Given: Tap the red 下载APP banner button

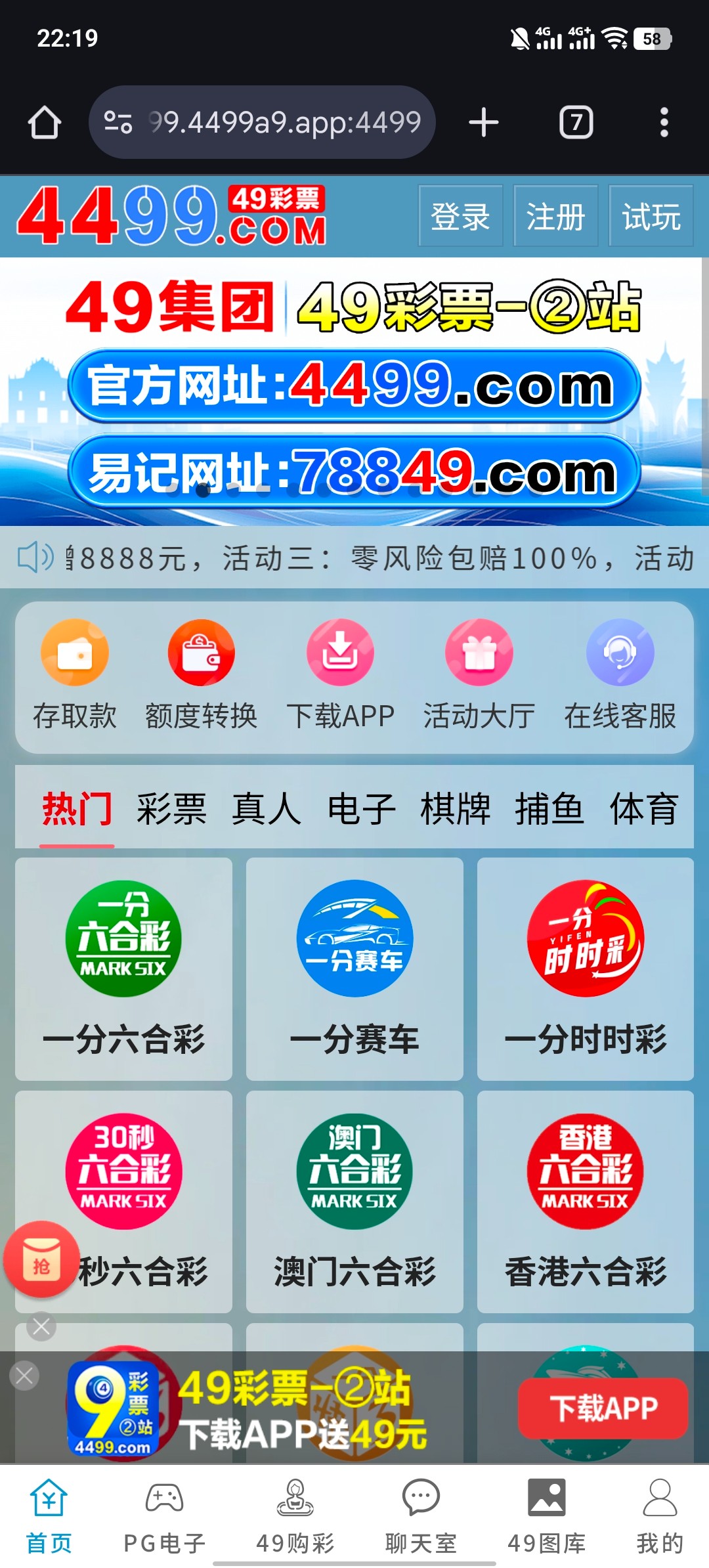Looking at the screenshot, I should click(x=603, y=1408).
